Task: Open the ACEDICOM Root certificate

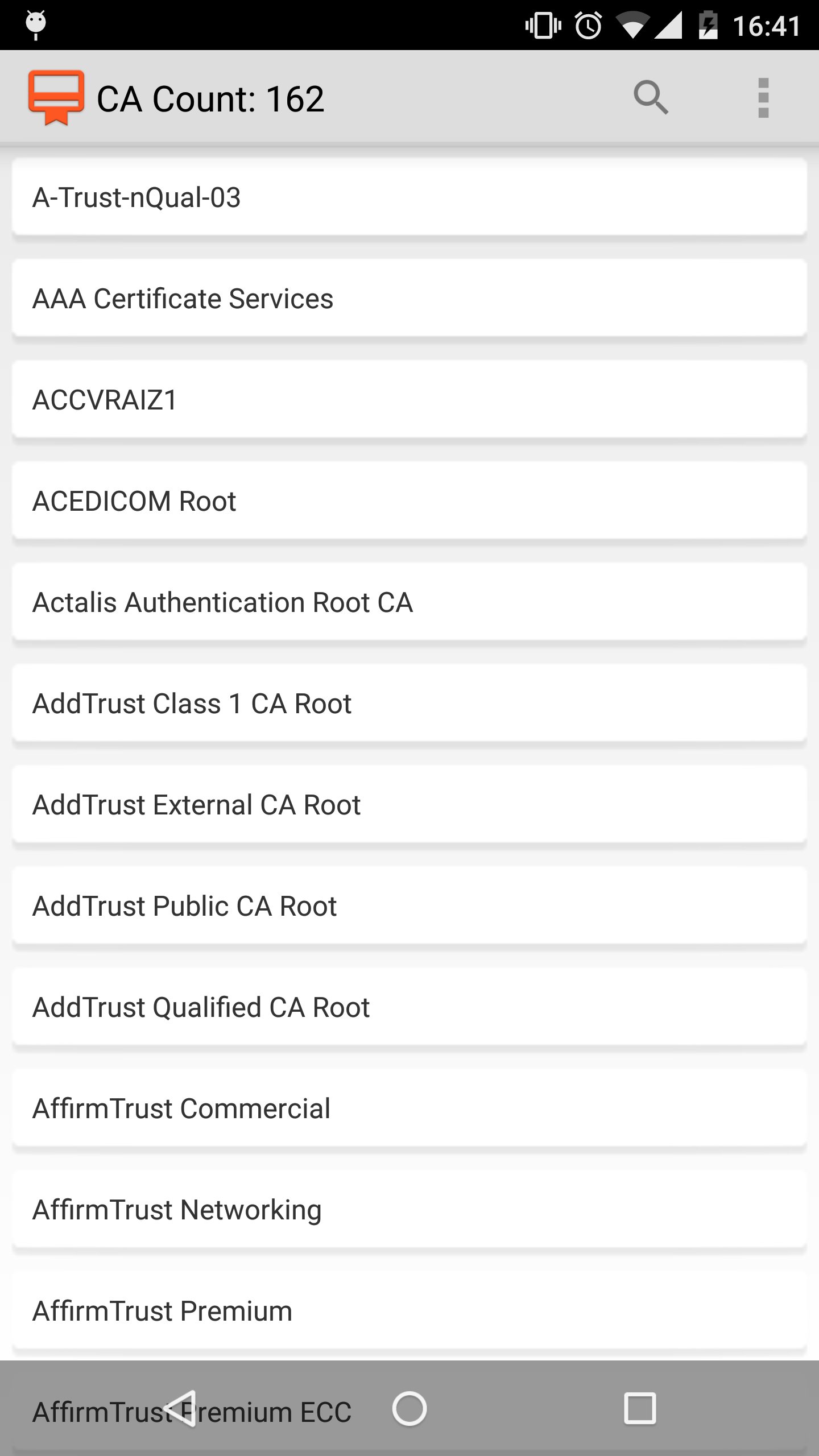Action: pyautogui.click(x=409, y=500)
